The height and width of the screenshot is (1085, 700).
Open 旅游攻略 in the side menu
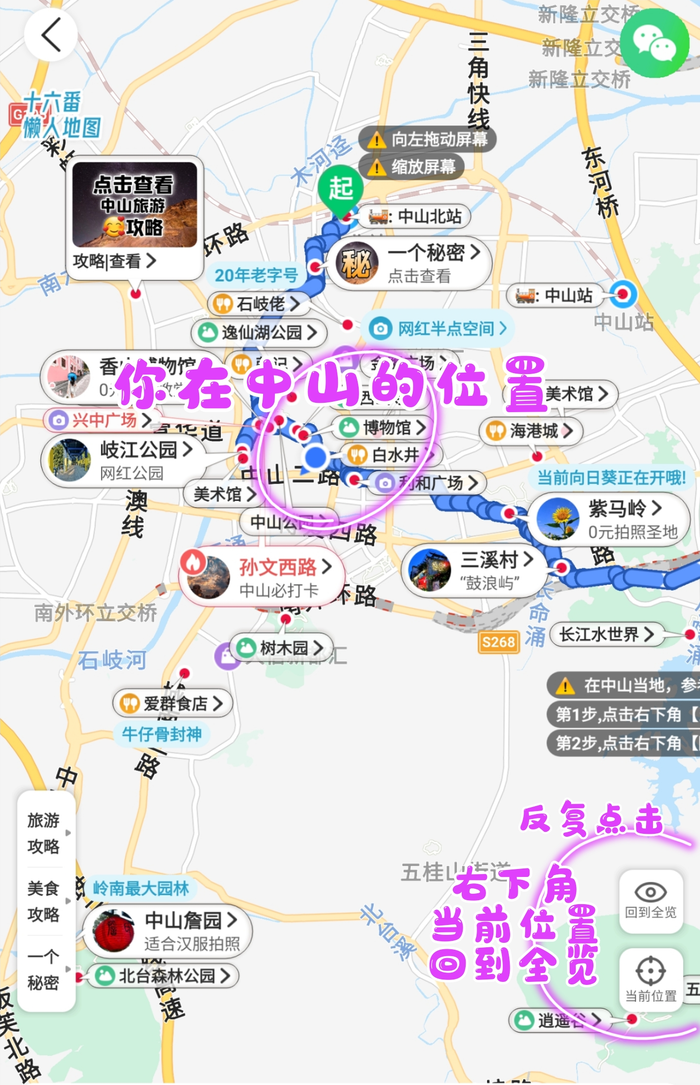tap(44, 833)
